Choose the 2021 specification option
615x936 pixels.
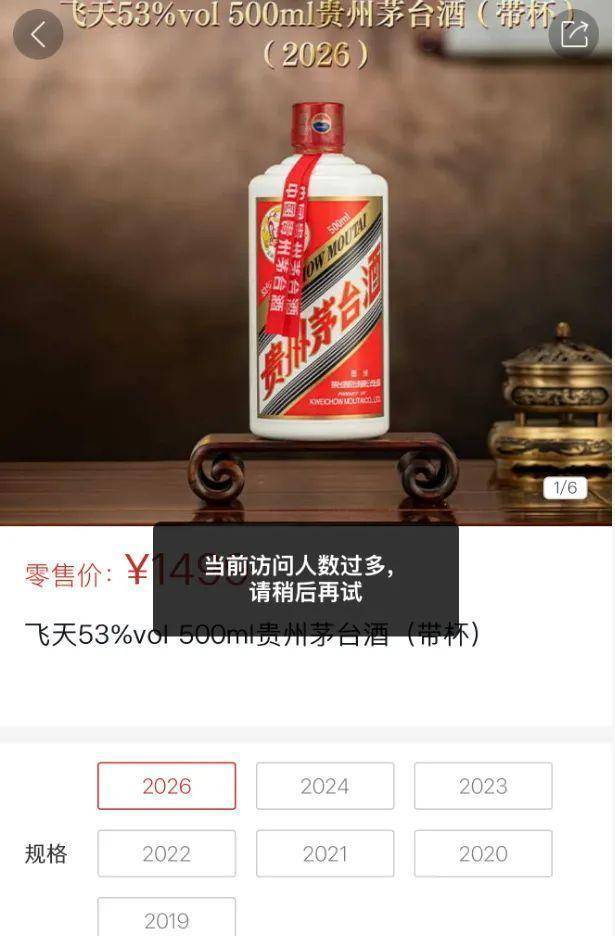[x=325, y=853]
